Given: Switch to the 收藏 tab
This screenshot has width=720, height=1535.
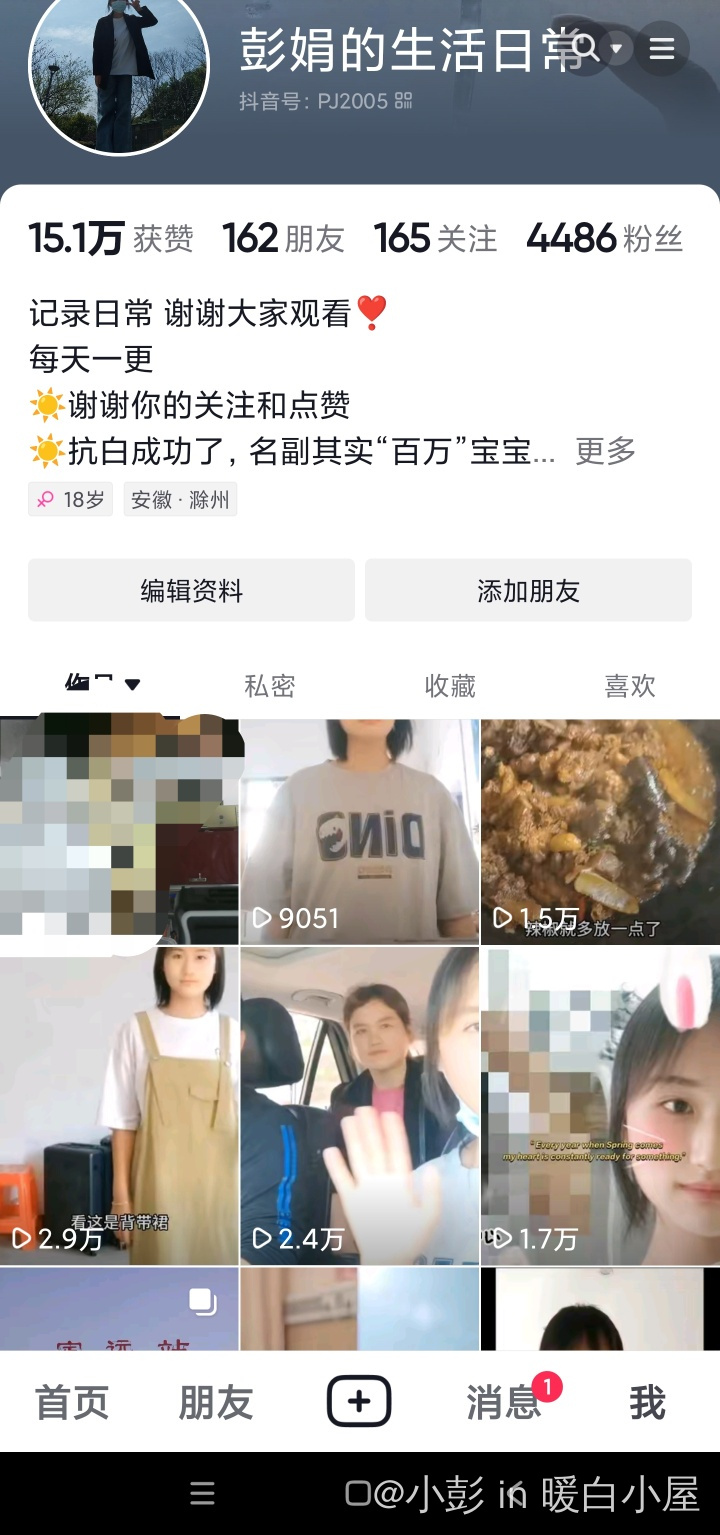Looking at the screenshot, I should tap(449, 686).
